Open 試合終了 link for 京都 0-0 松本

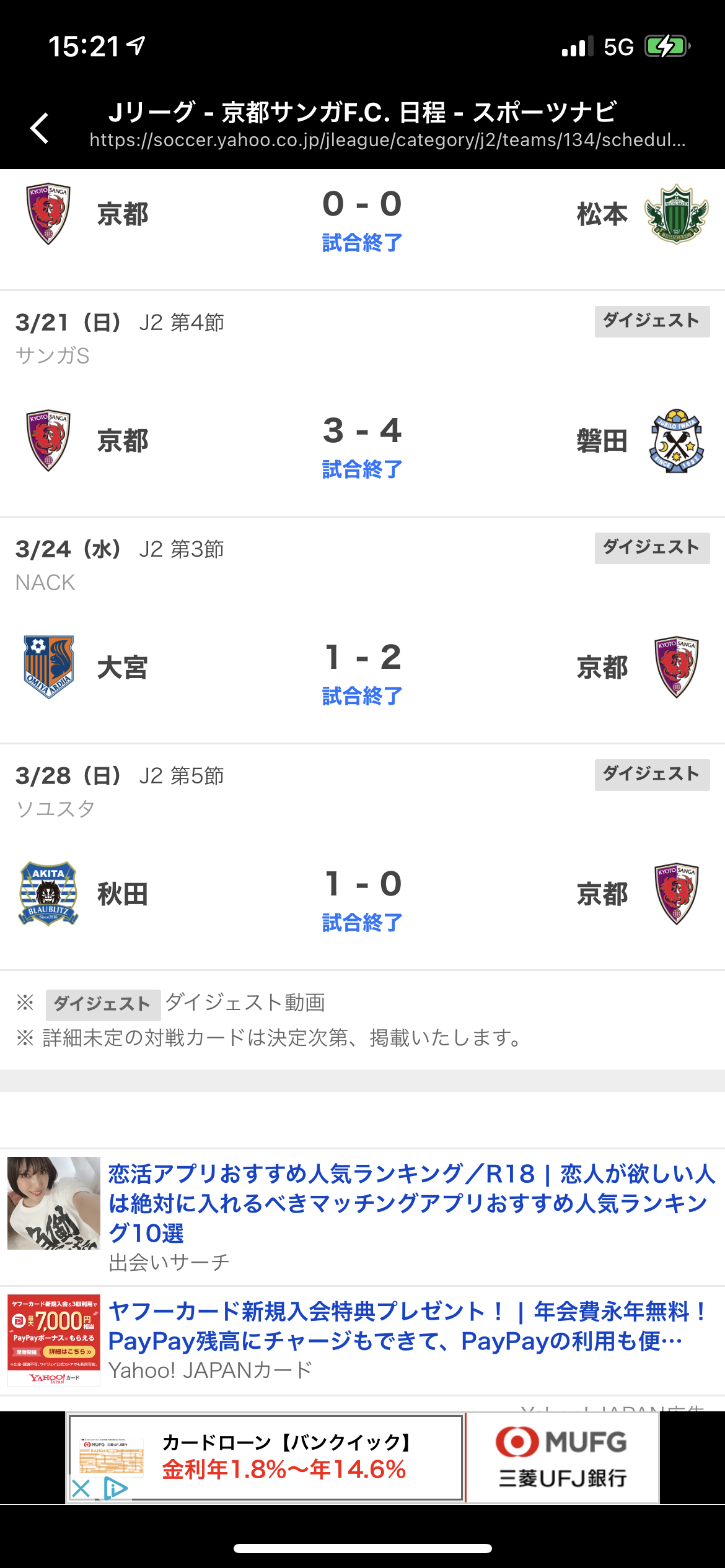click(x=362, y=243)
